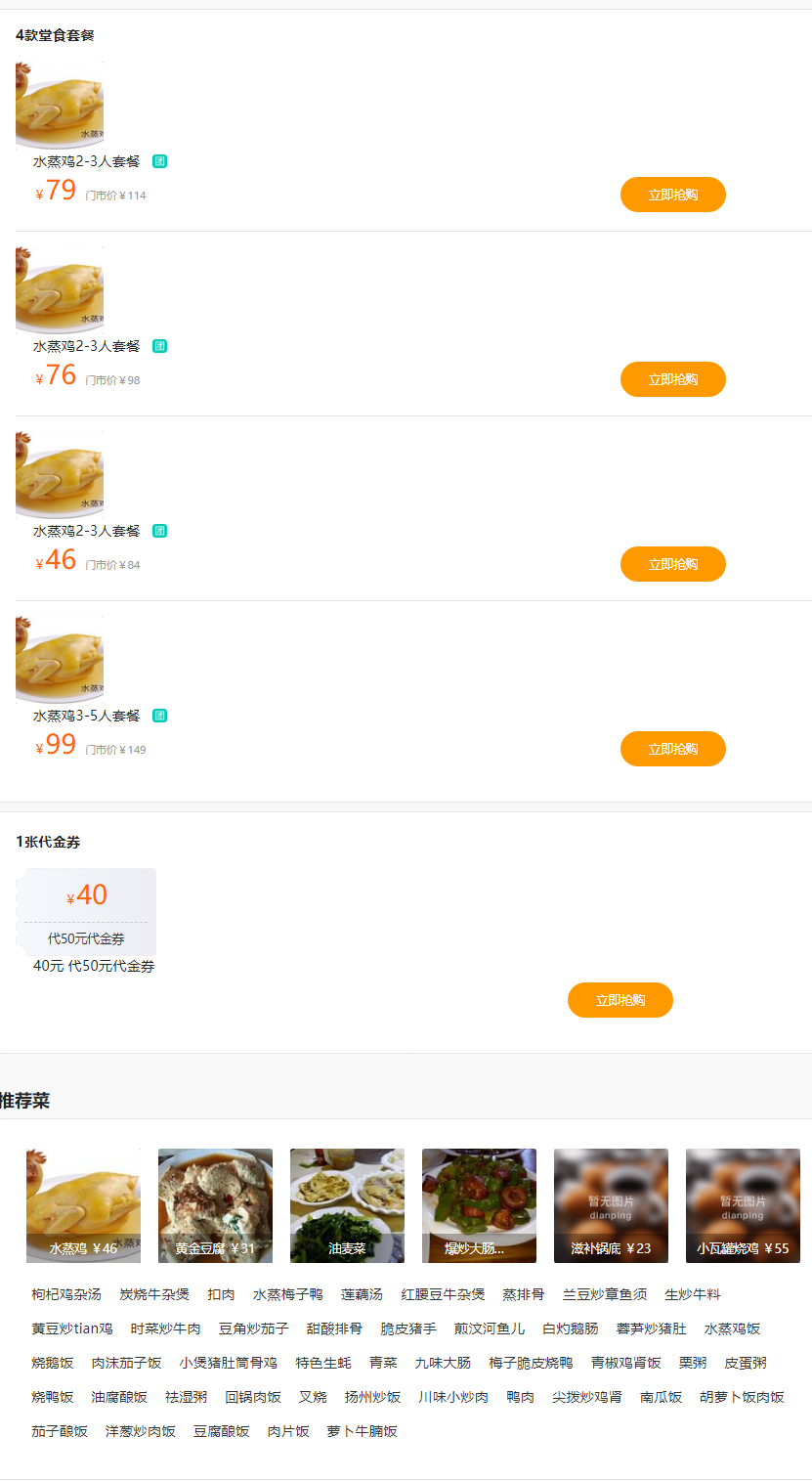View the 水蒸鸡 ¥46 recommended dish photo

tap(83, 1205)
